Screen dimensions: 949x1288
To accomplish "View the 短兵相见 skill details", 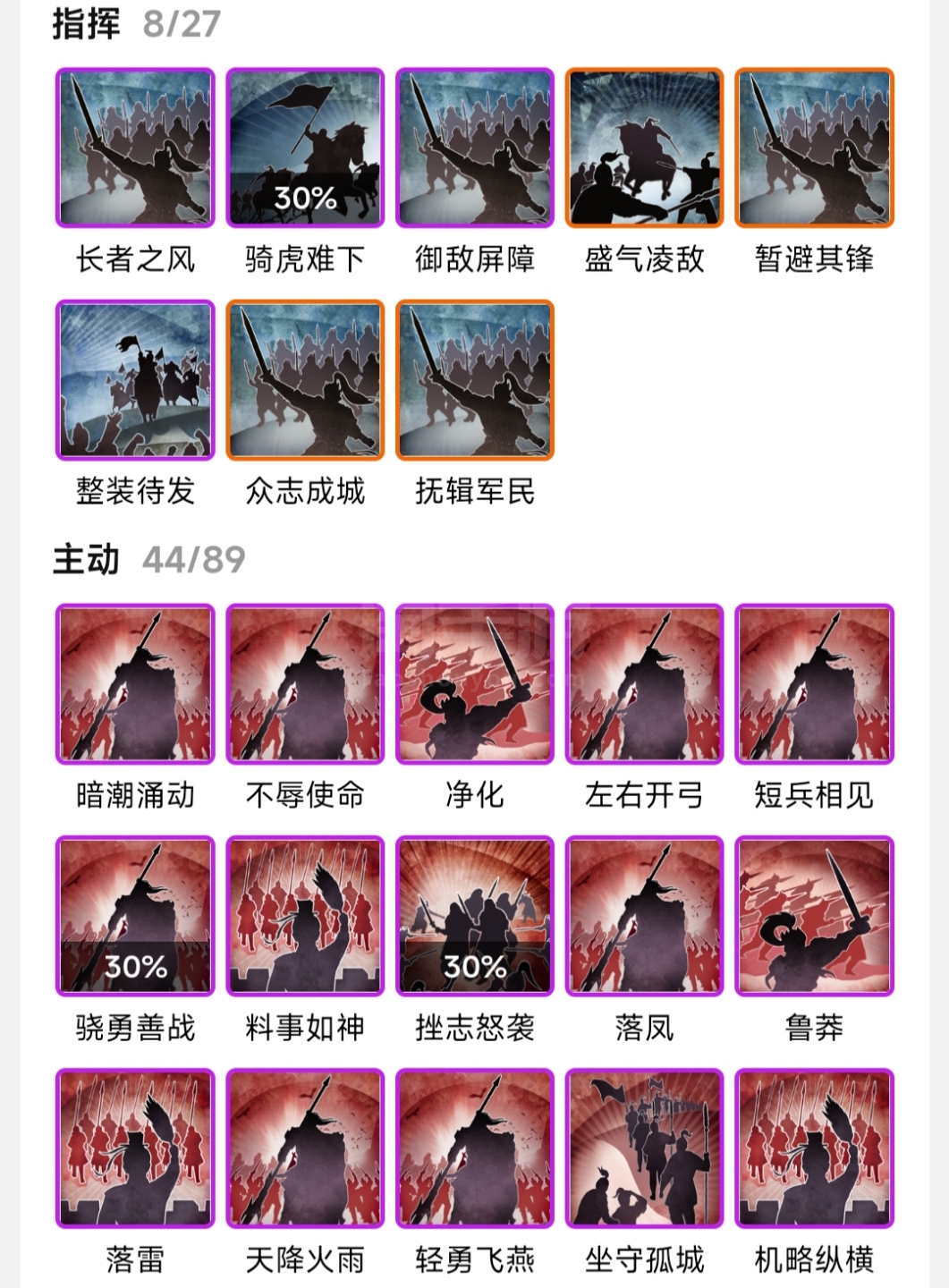I will coord(815,684).
